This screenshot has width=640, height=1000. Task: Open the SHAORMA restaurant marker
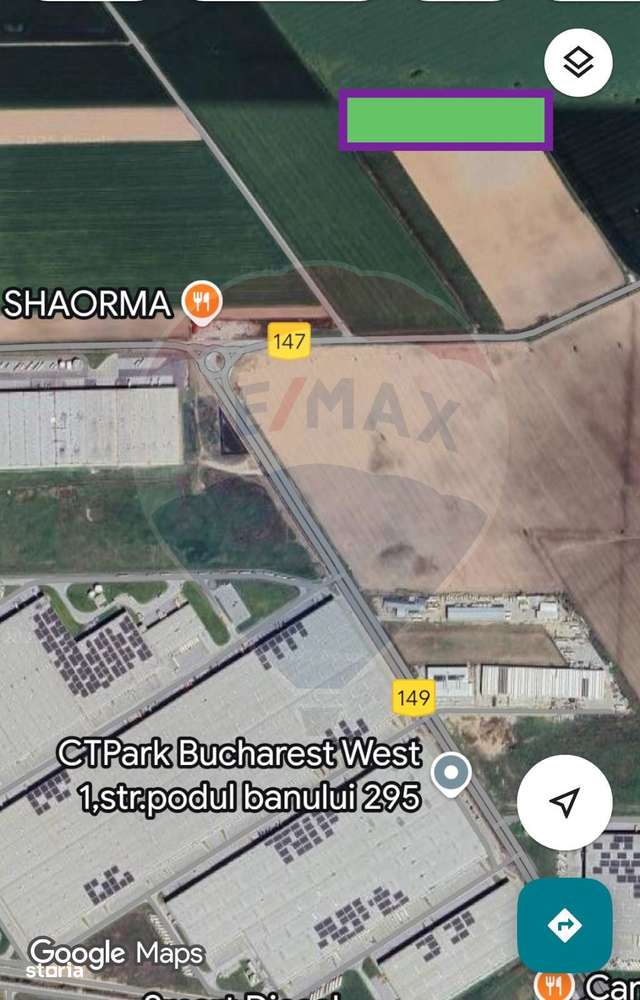pyautogui.click(x=203, y=301)
